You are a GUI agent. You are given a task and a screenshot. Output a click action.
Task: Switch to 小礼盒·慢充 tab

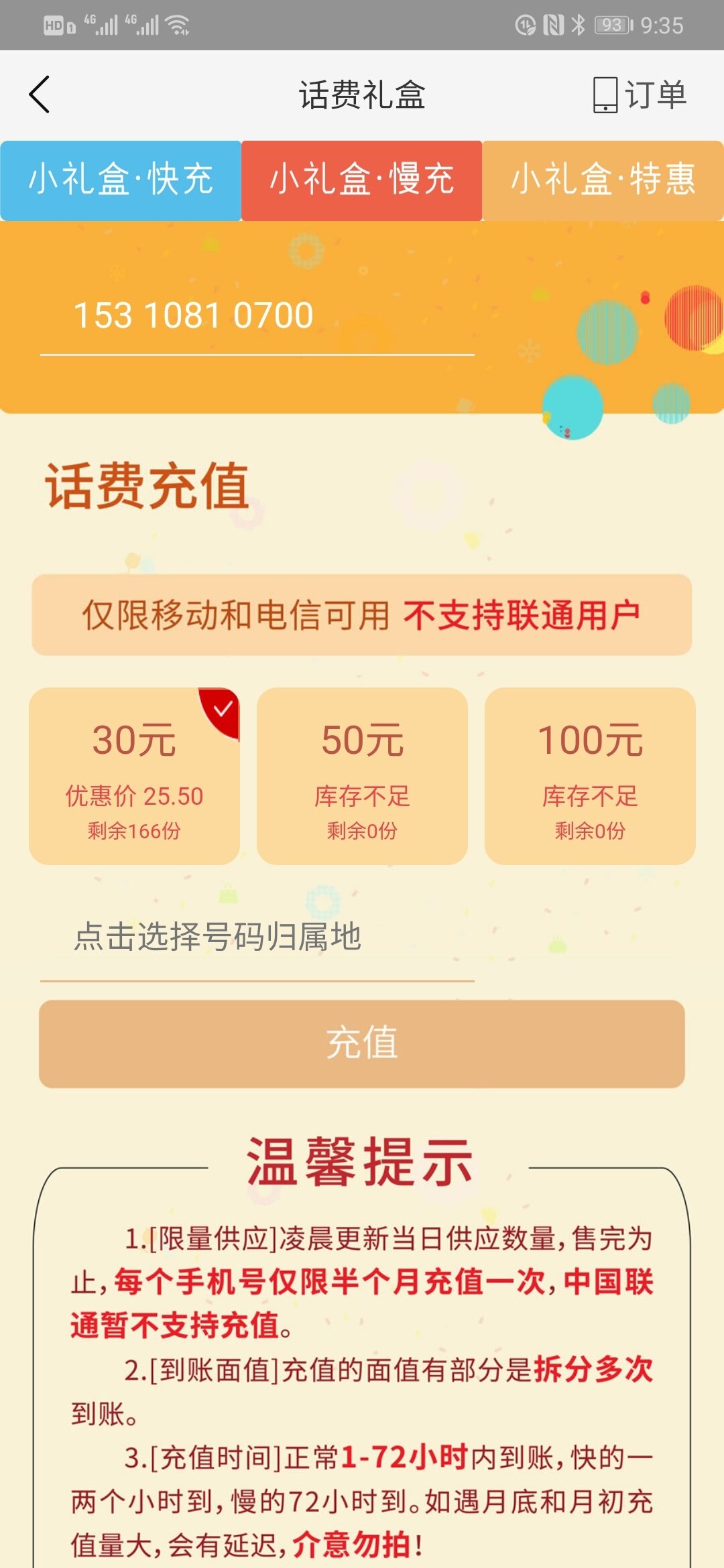coord(362,180)
